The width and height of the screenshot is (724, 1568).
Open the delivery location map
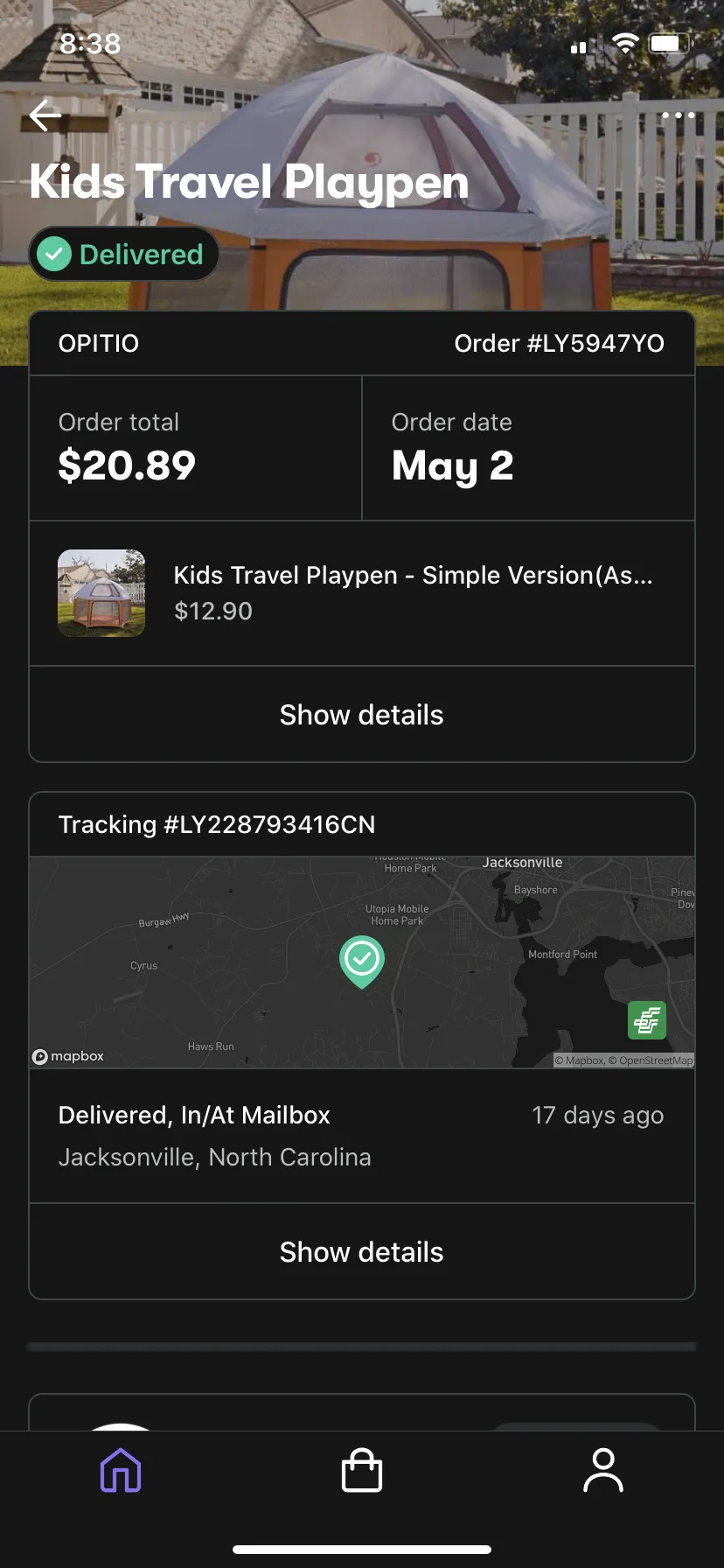click(x=362, y=962)
